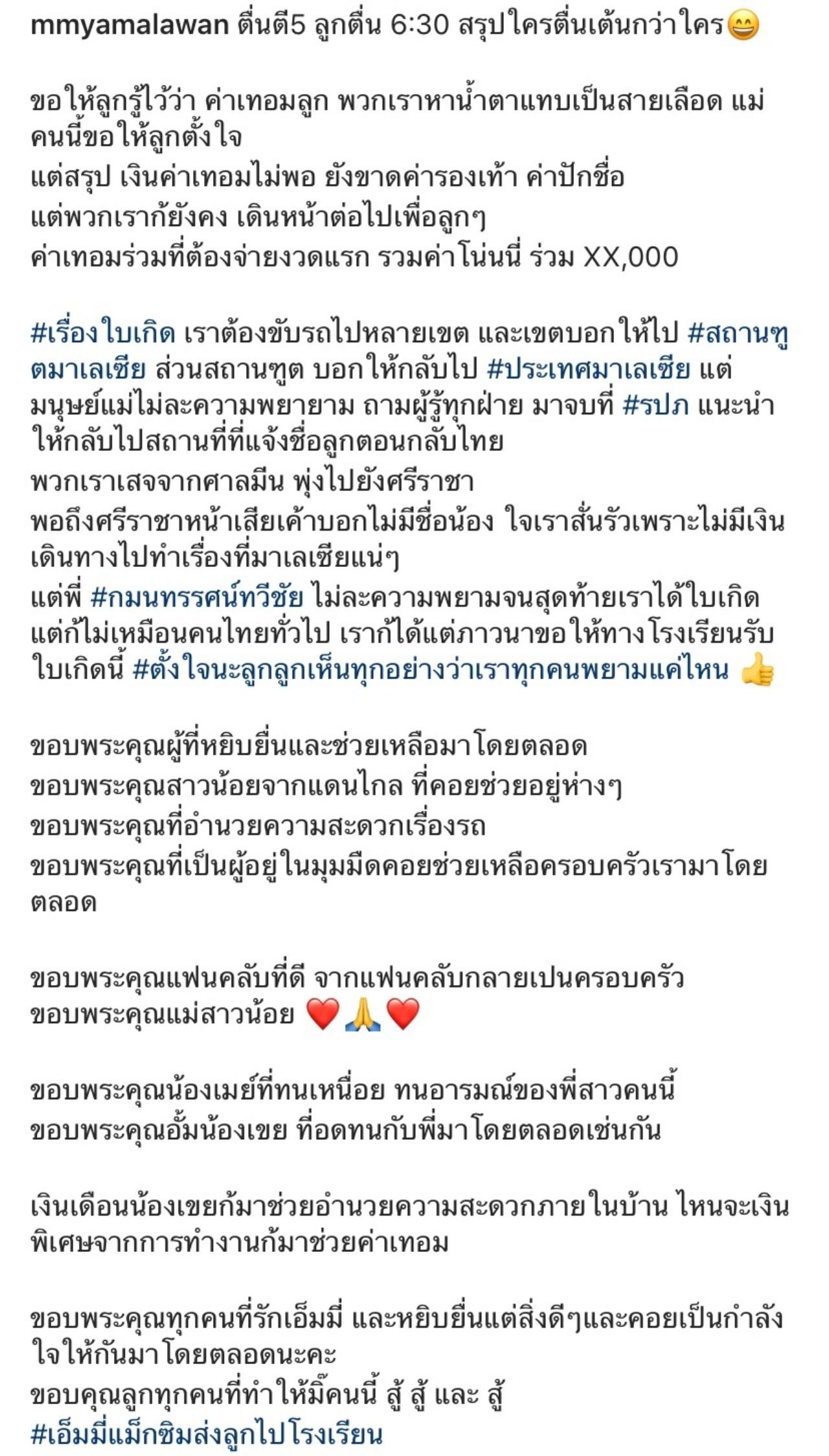Open the #รปภ hashtag
Image resolution: width=829 pixels, height=1456 pixels.
point(655,406)
